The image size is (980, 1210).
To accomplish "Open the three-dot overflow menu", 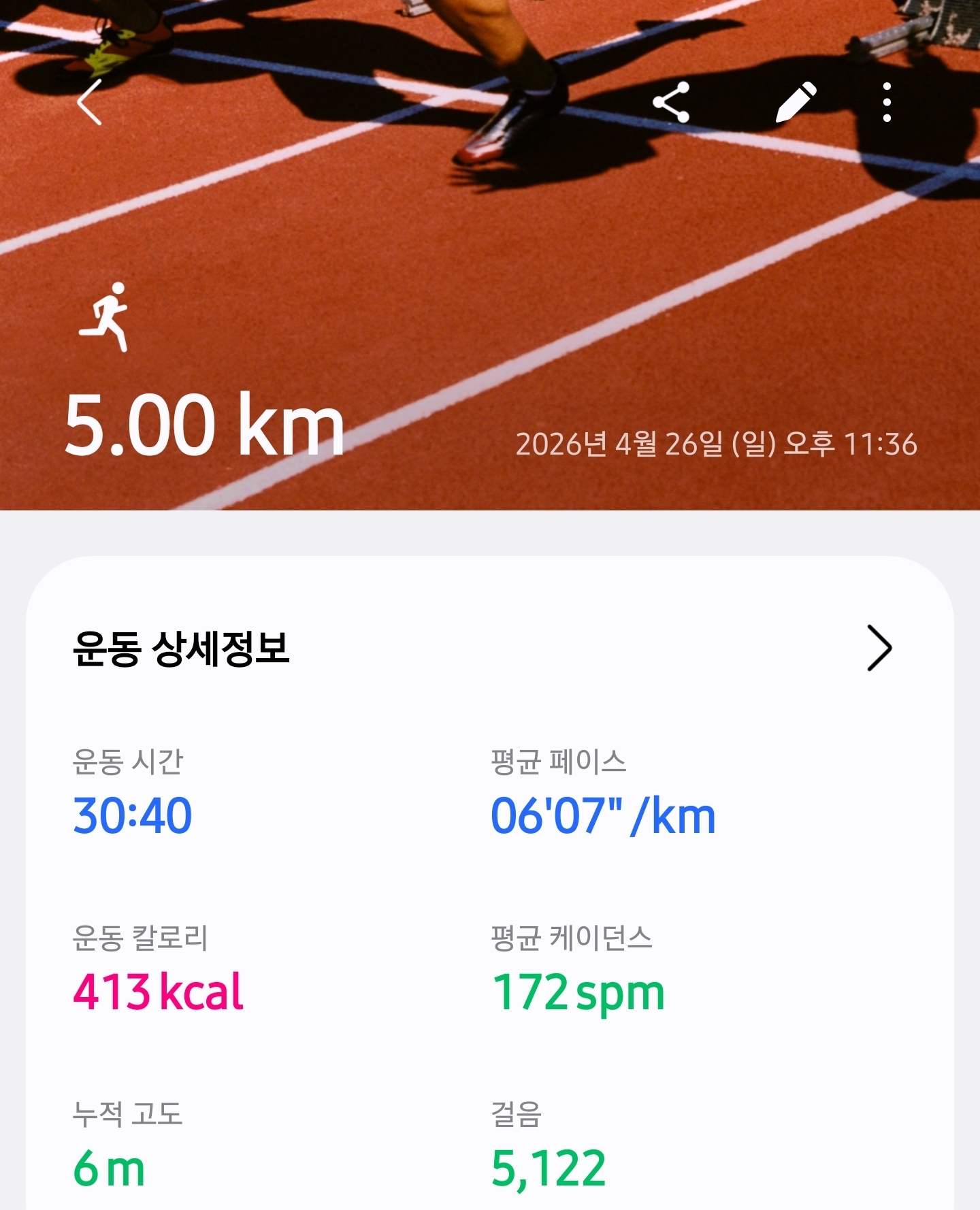I will click(886, 102).
